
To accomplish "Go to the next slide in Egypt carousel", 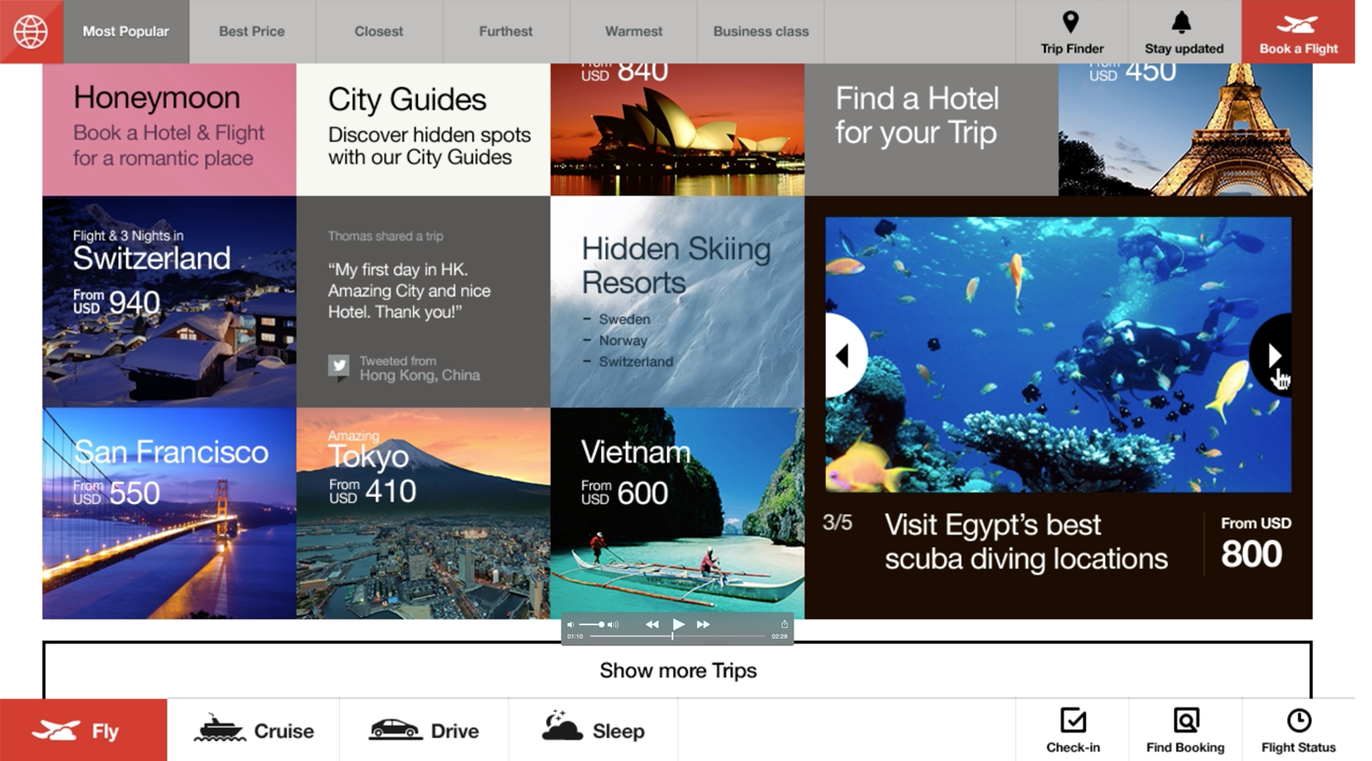I will (1273, 355).
